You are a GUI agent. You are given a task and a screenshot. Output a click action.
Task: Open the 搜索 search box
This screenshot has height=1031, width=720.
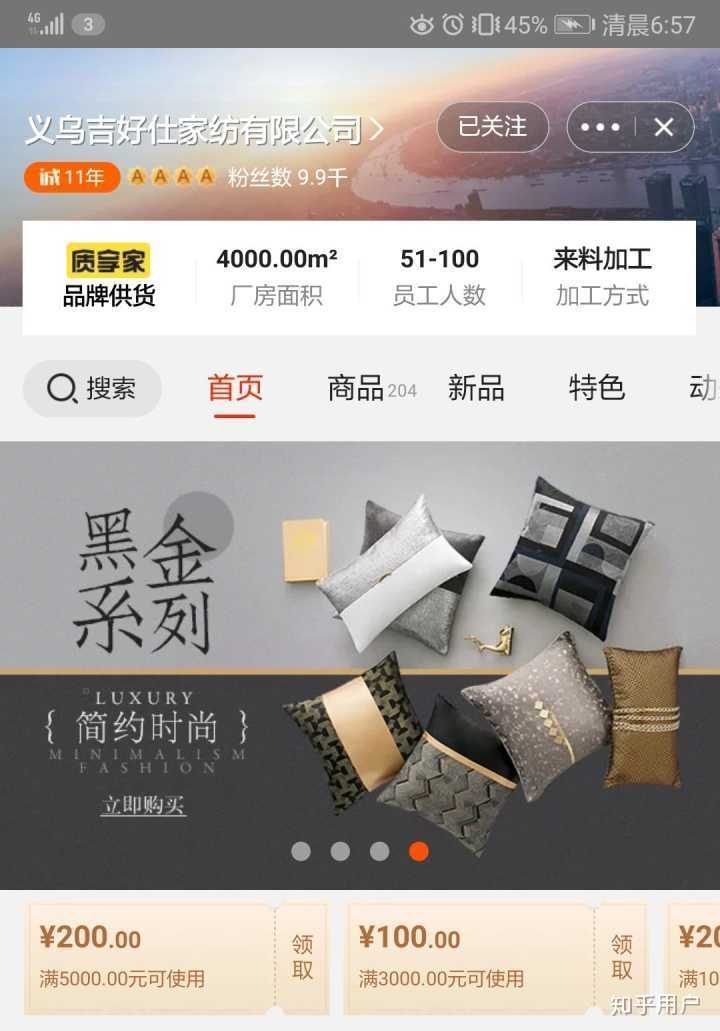click(x=92, y=388)
